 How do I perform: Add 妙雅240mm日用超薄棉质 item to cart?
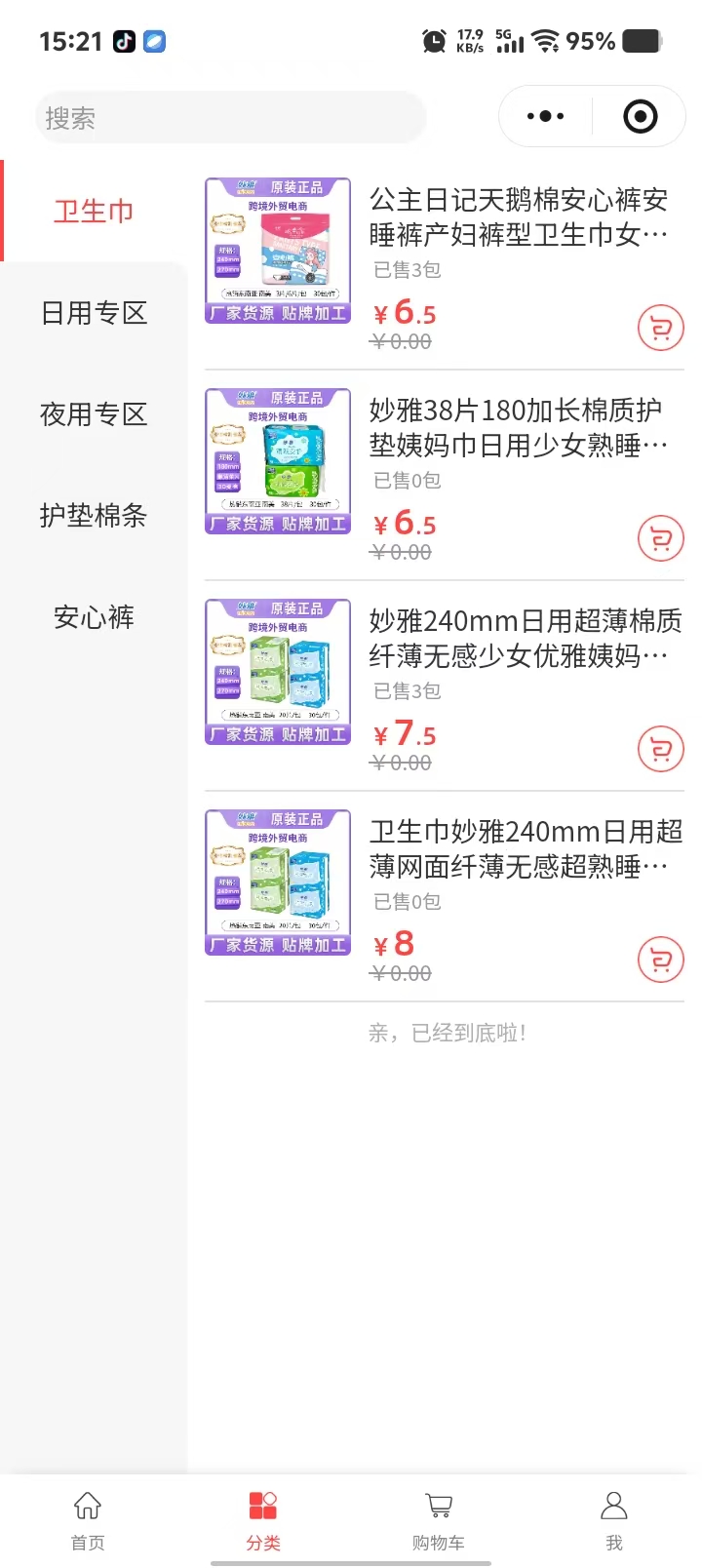[661, 750]
